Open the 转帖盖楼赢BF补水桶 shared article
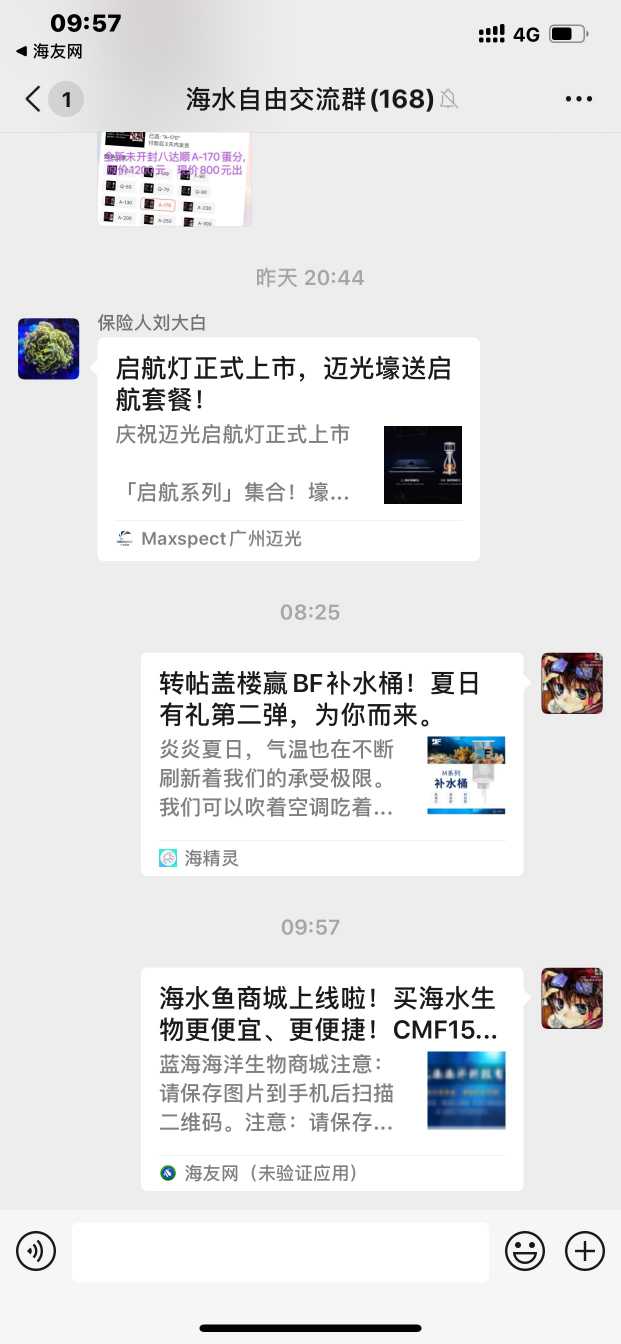This screenshot has height=1344, width=621. coord(331,763)
